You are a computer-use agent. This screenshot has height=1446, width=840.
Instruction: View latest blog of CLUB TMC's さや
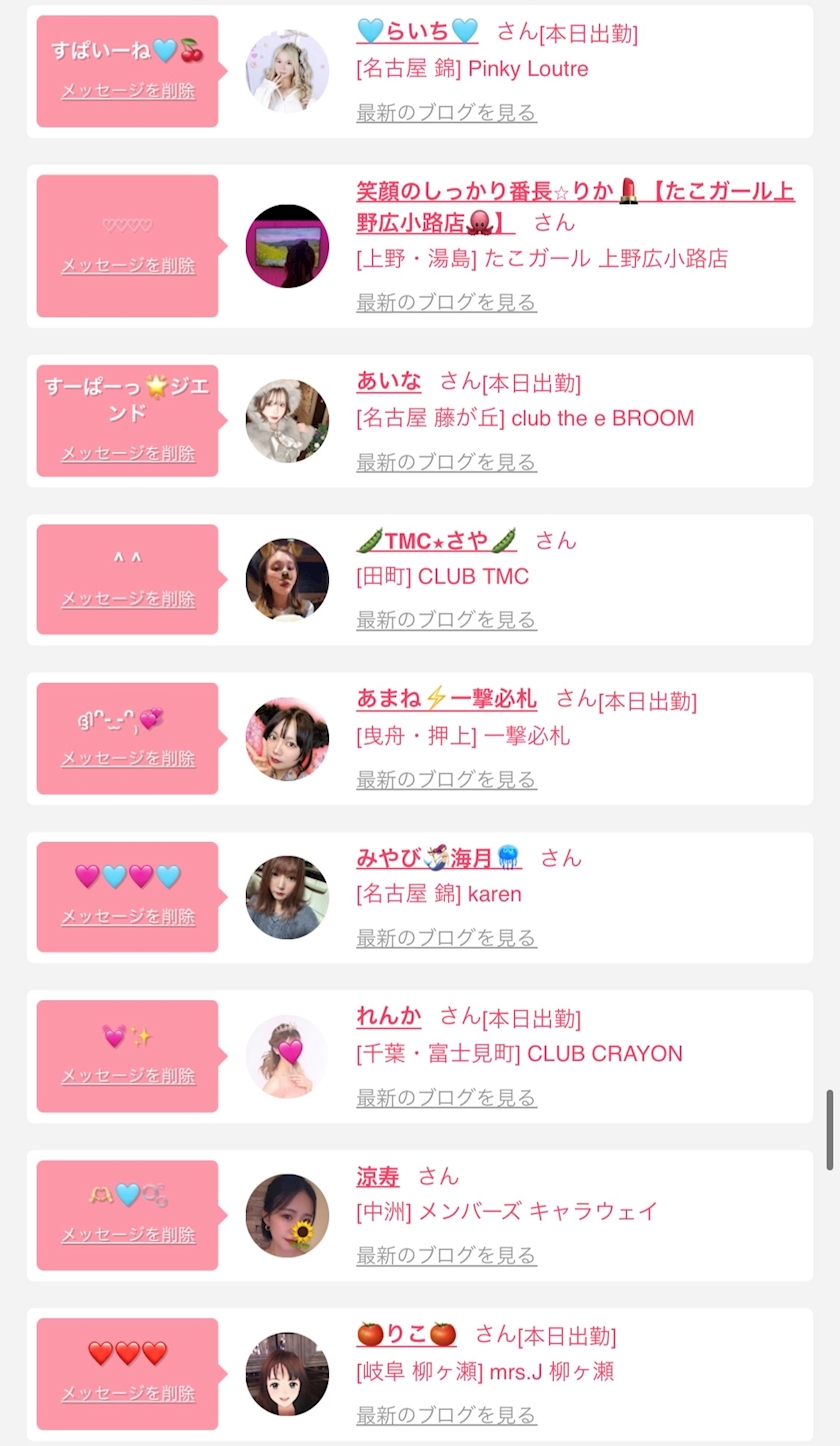(446, 620)
